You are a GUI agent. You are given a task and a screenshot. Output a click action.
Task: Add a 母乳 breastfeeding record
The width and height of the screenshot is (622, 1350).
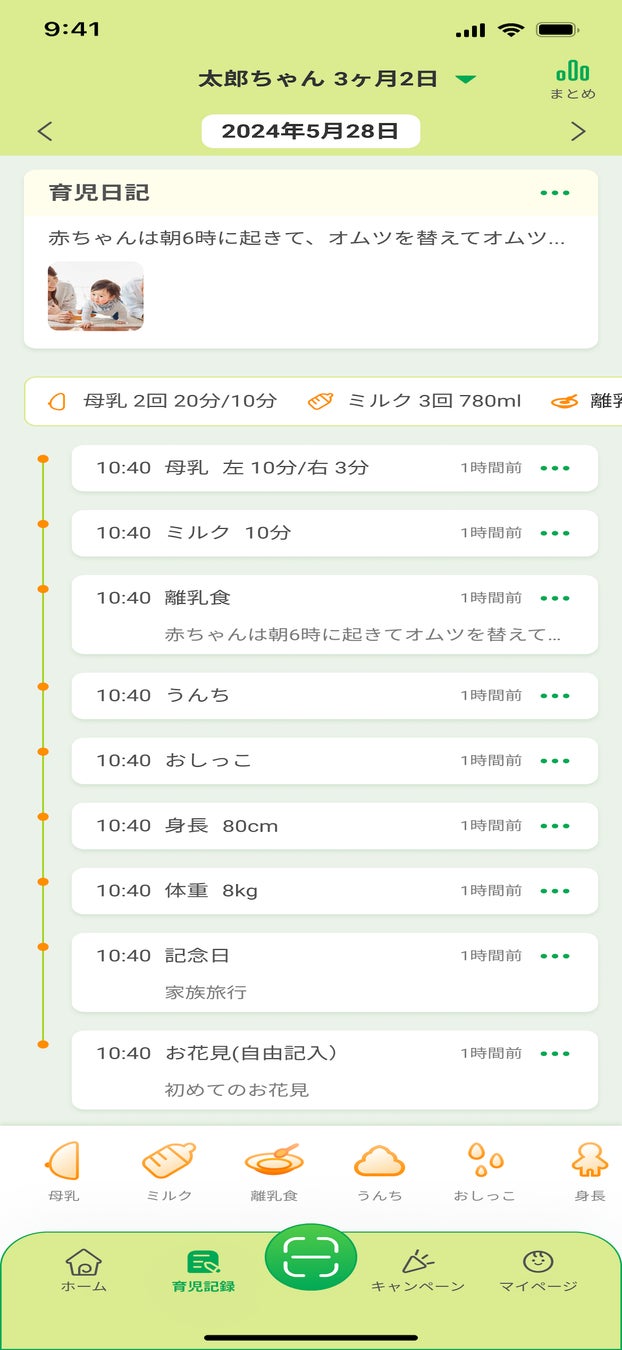point(63,1172)
